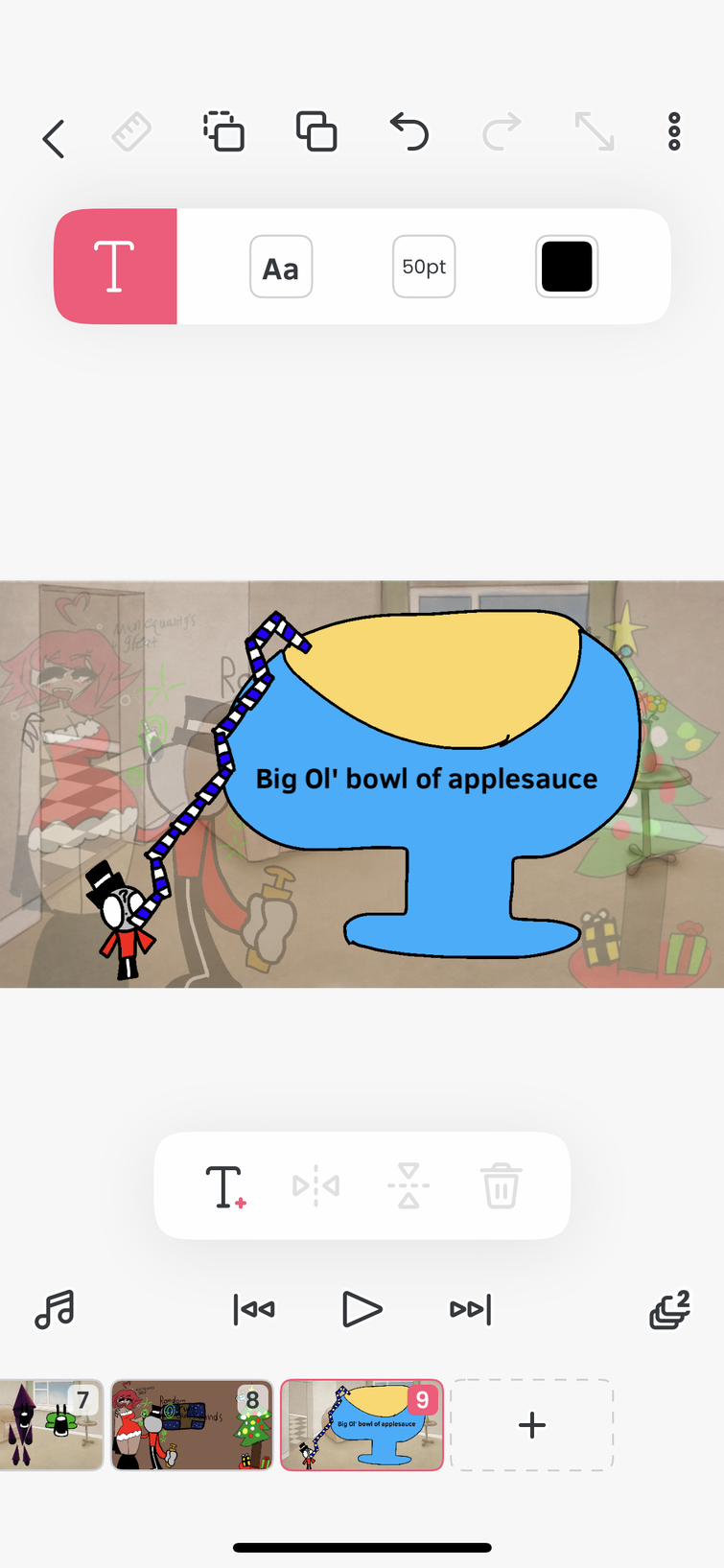Open the ruler tool
The width and height of the screenshot is (724, 1568).
131,132
